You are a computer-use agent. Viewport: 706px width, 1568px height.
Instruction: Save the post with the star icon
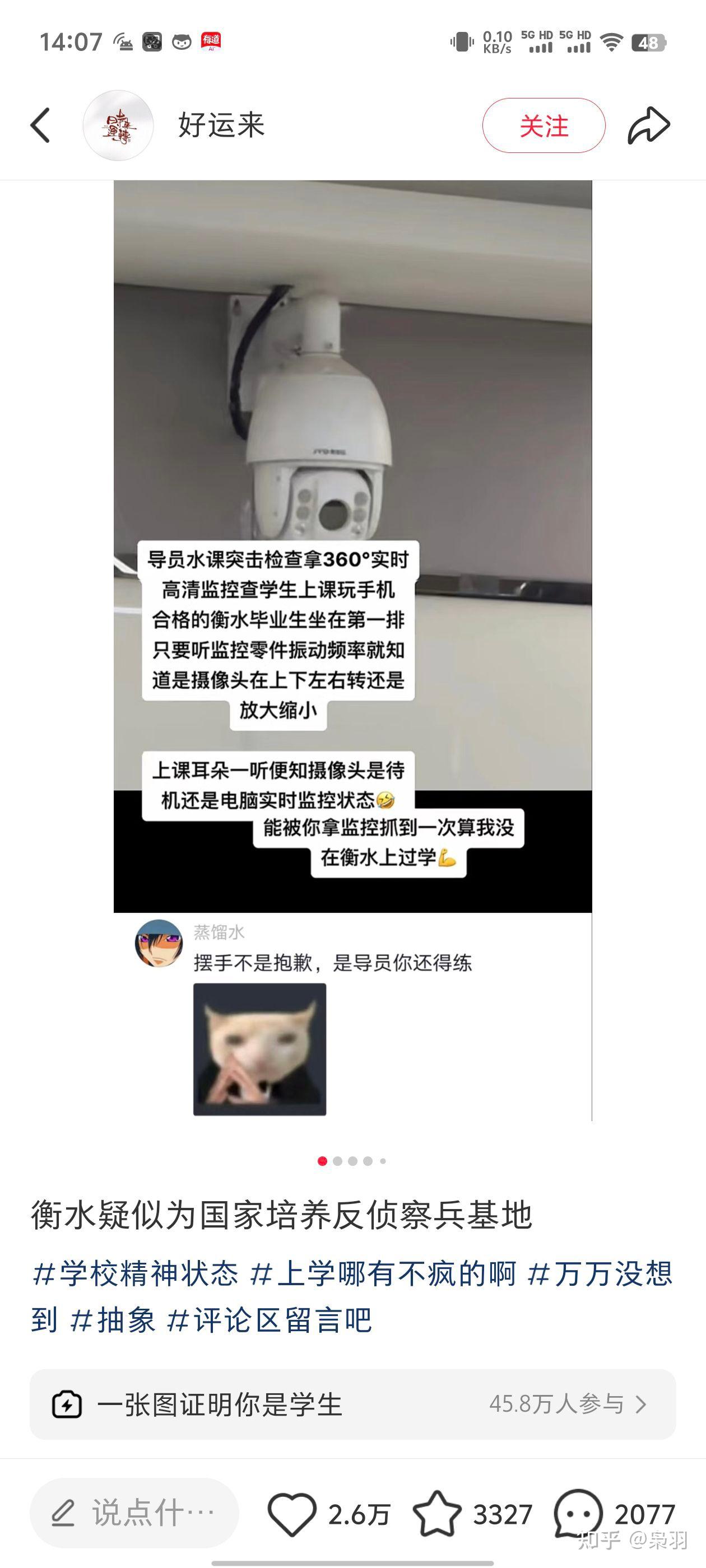pyautogui.click(x=436, y=1514)
